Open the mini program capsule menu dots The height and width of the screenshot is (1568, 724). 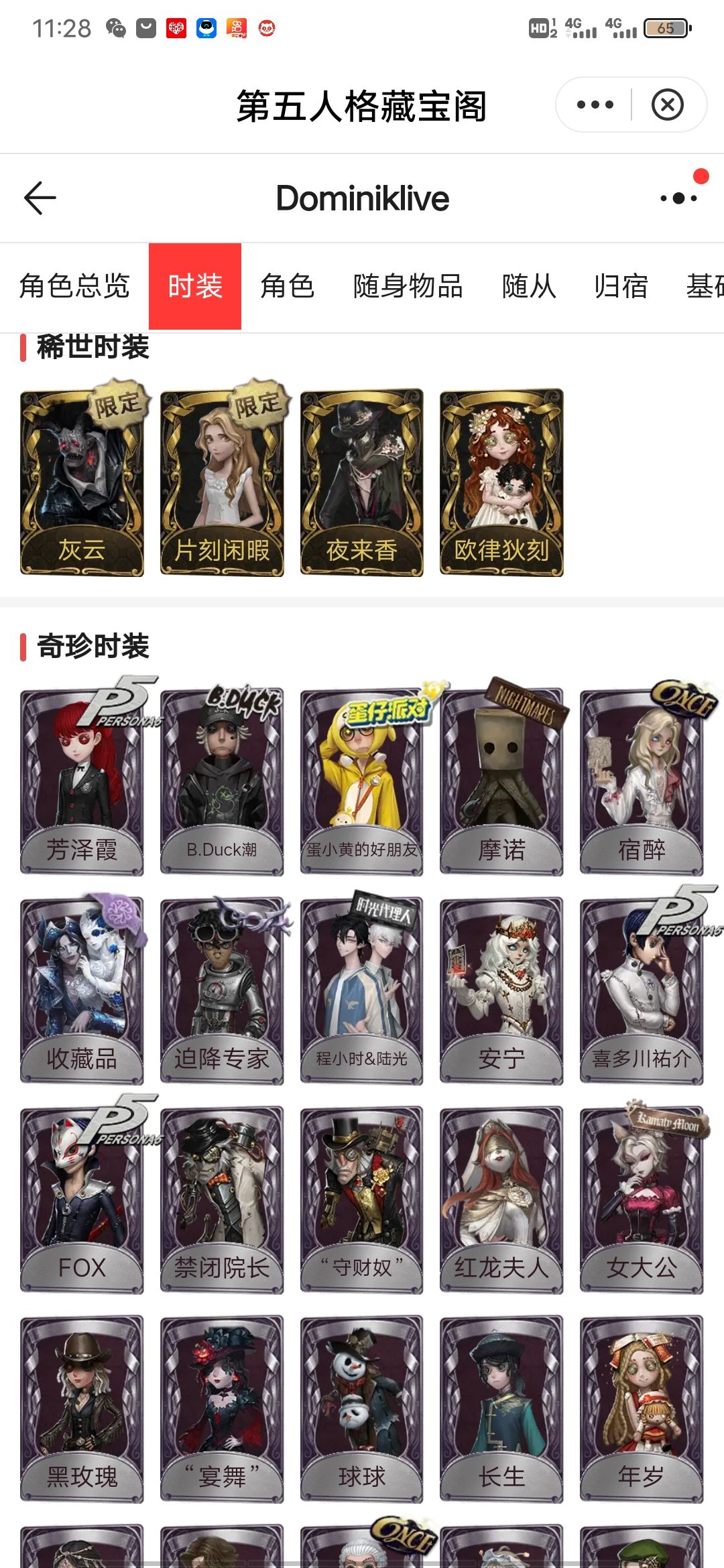tap(595, 105)
